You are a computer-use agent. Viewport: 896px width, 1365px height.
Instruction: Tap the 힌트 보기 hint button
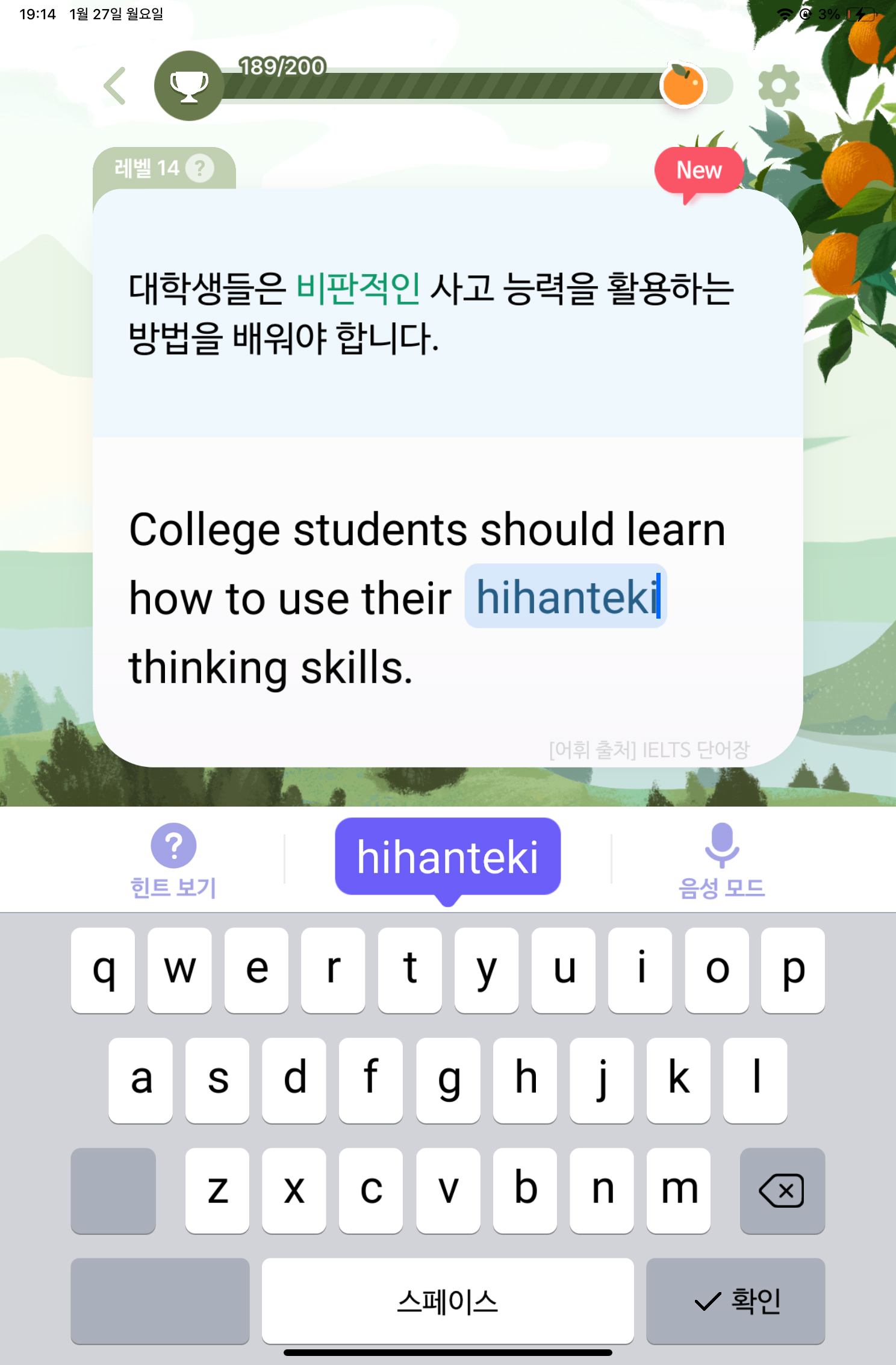[173, 861]
